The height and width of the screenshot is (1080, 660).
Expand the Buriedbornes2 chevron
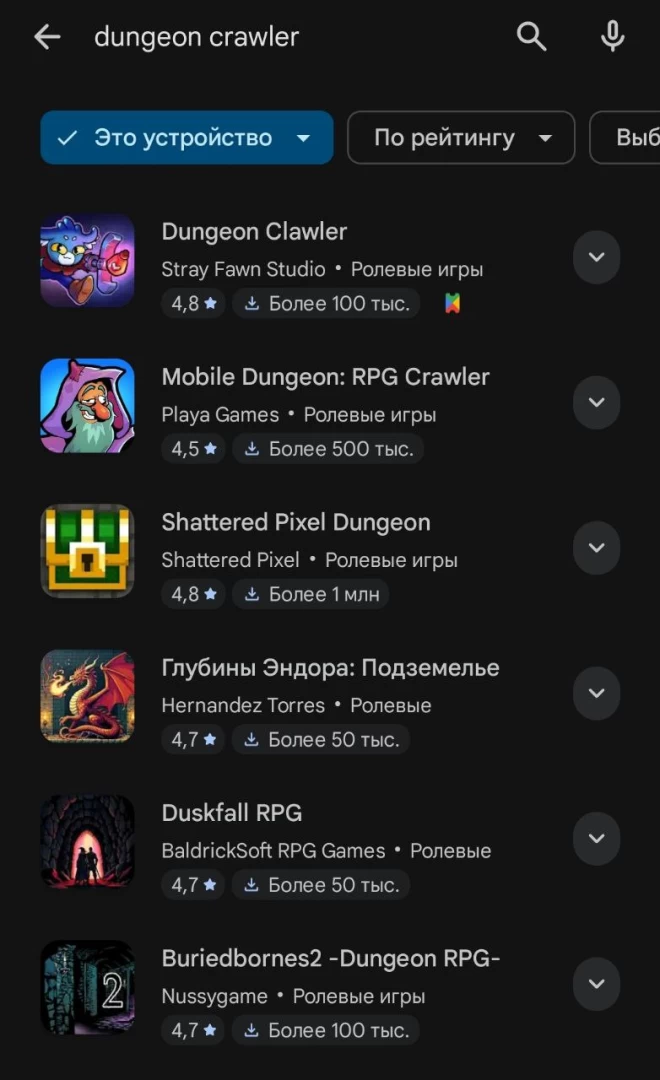596,984
